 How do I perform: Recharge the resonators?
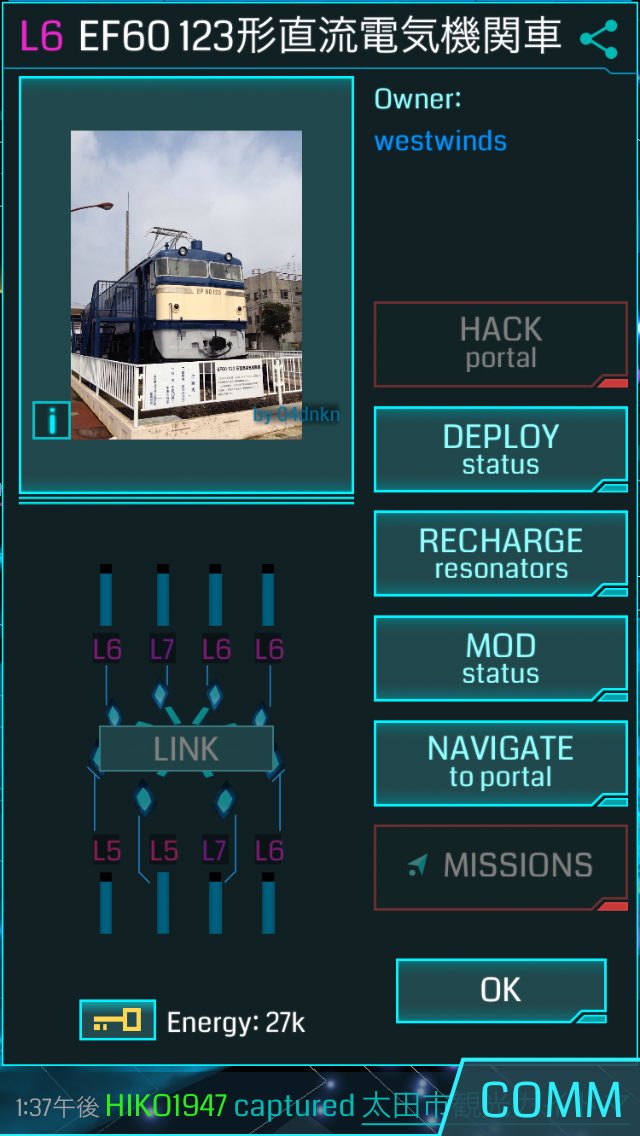pos(501,554)
